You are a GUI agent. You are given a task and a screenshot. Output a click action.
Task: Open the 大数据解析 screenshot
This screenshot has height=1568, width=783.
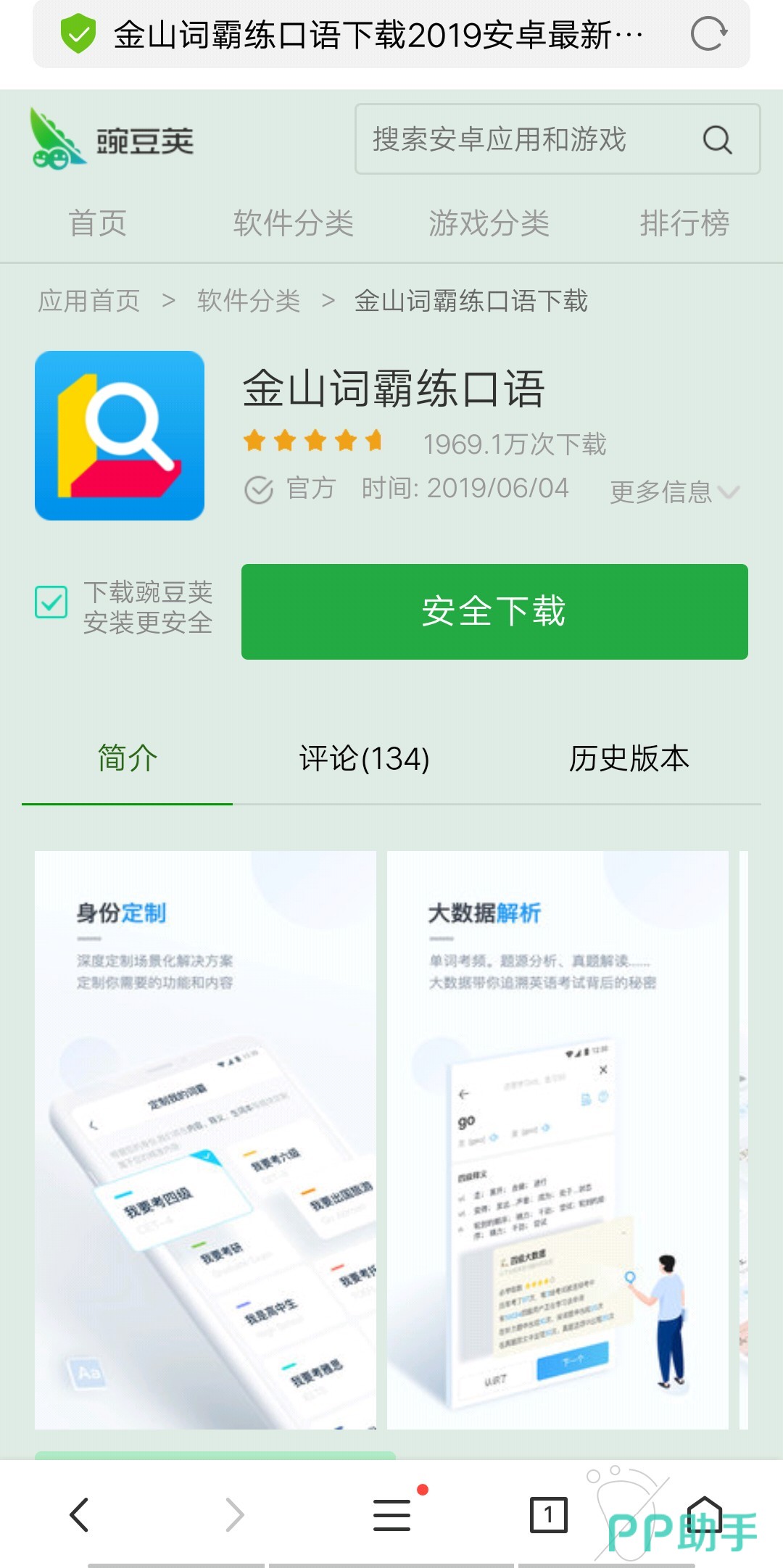pos(558,1140)
